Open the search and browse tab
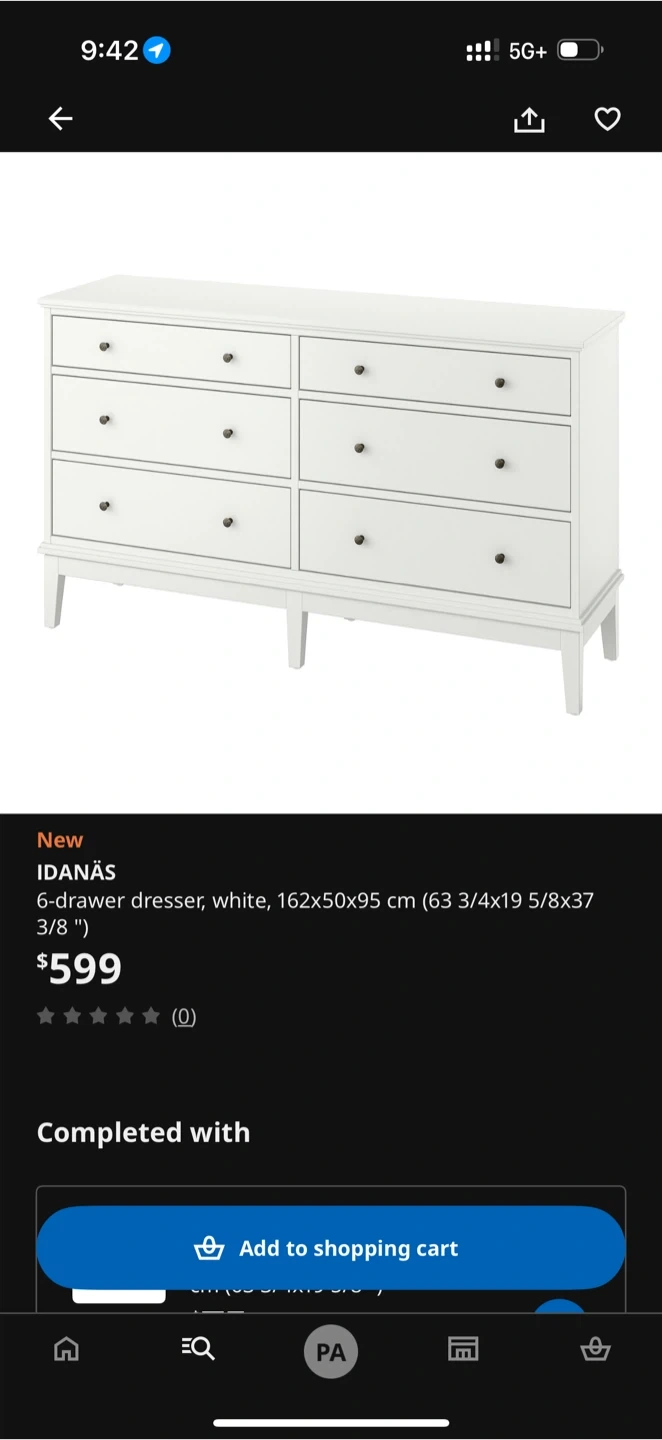 198,1349
